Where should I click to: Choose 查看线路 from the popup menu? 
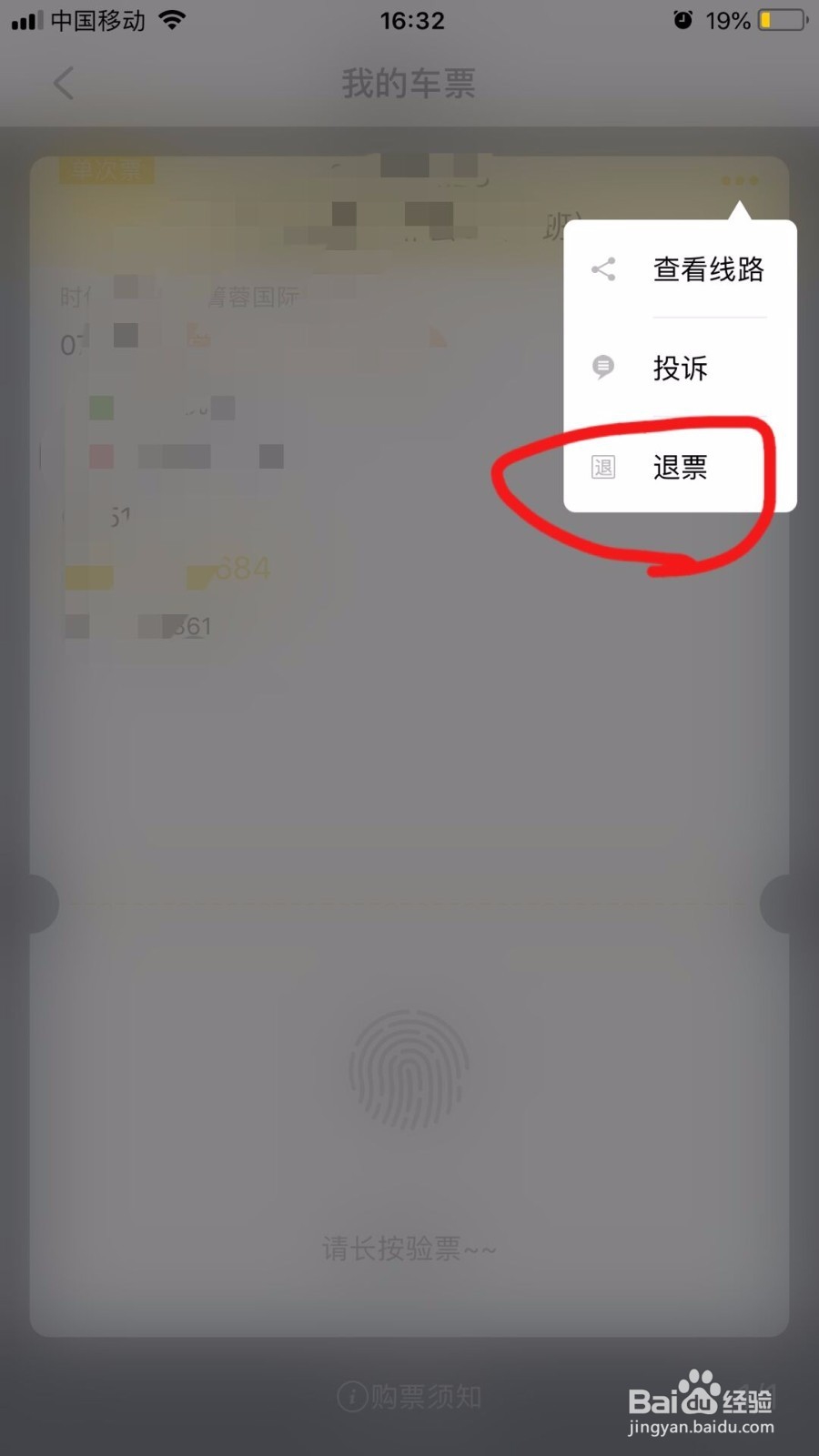[708, 269]
